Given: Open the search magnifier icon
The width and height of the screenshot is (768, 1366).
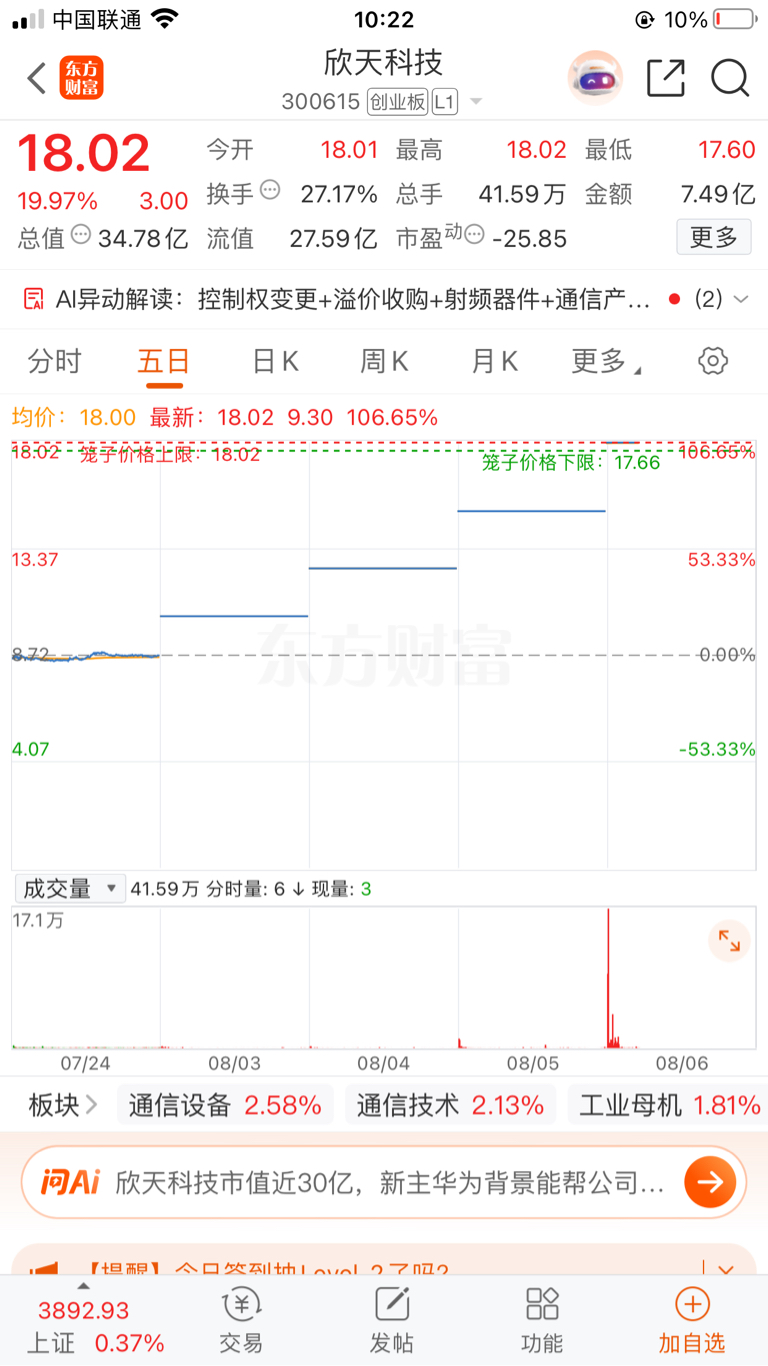Looking at the screenshot, I should tap(730, 78).
